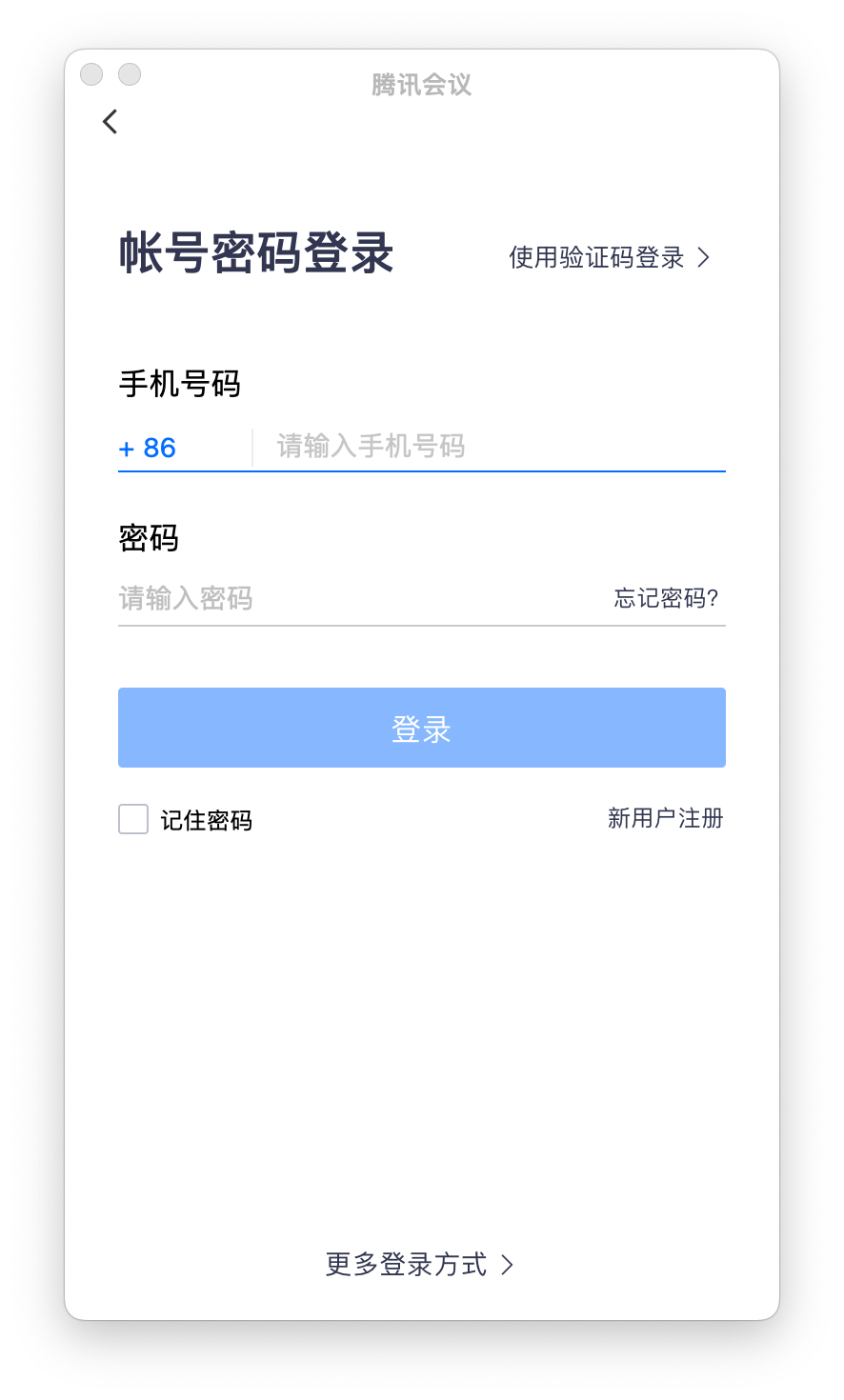Click the window close button

91,74
